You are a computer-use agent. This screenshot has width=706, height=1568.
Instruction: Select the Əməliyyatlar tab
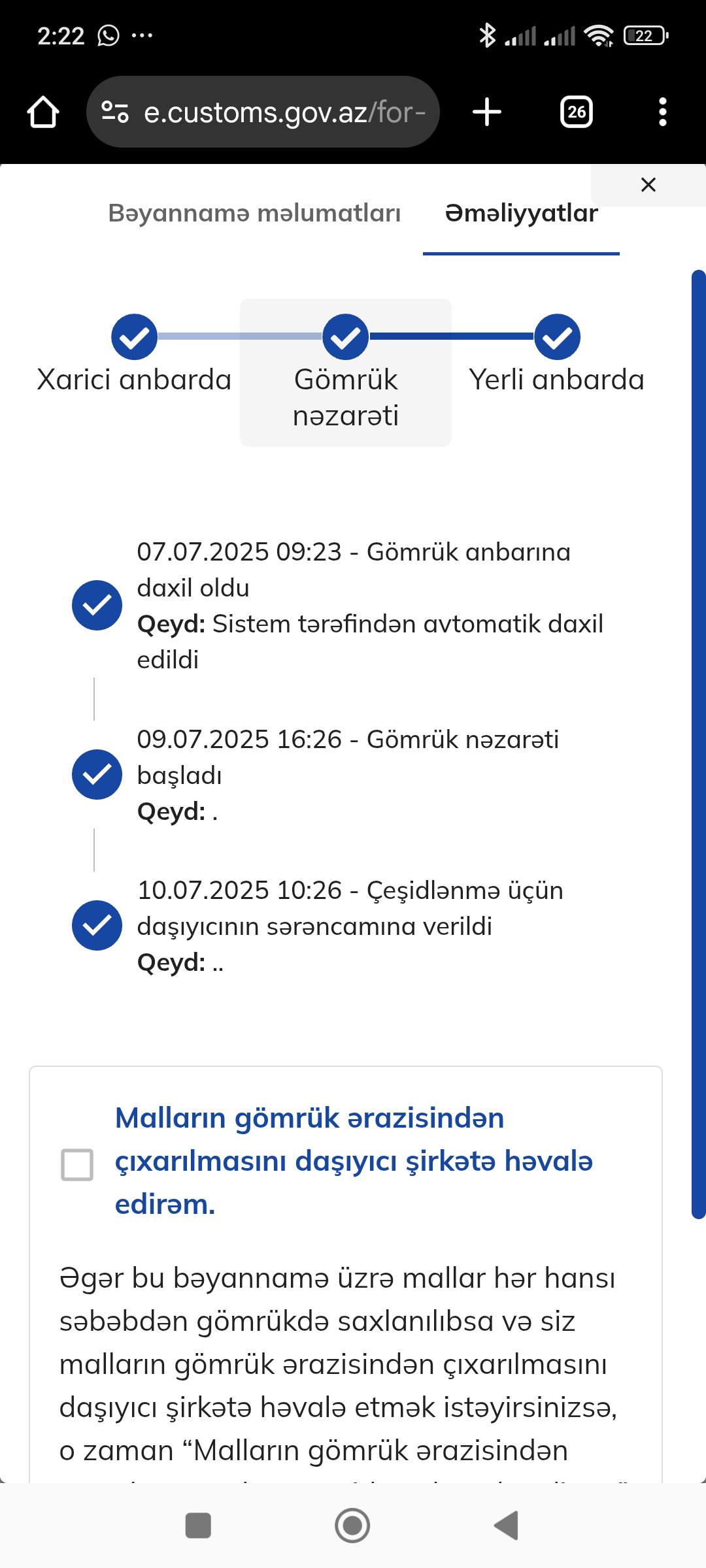pos(521,214)
